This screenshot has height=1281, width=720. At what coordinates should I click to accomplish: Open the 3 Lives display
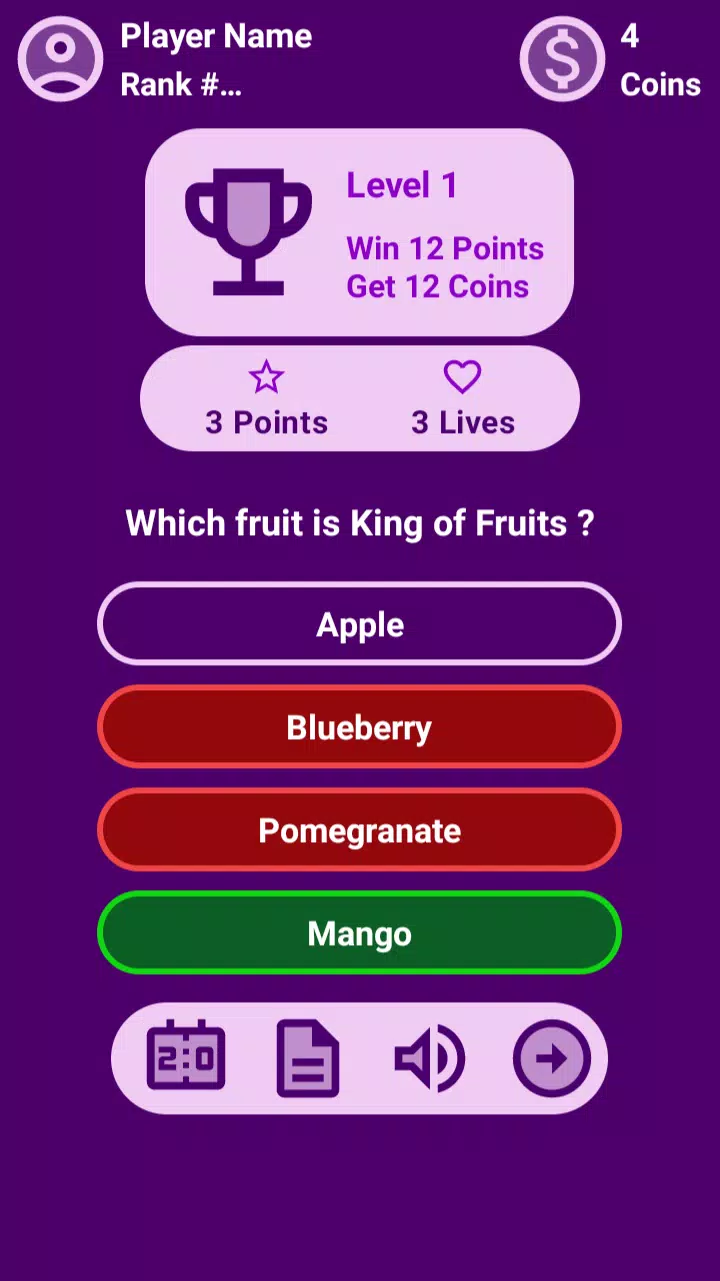click(461, 422)
